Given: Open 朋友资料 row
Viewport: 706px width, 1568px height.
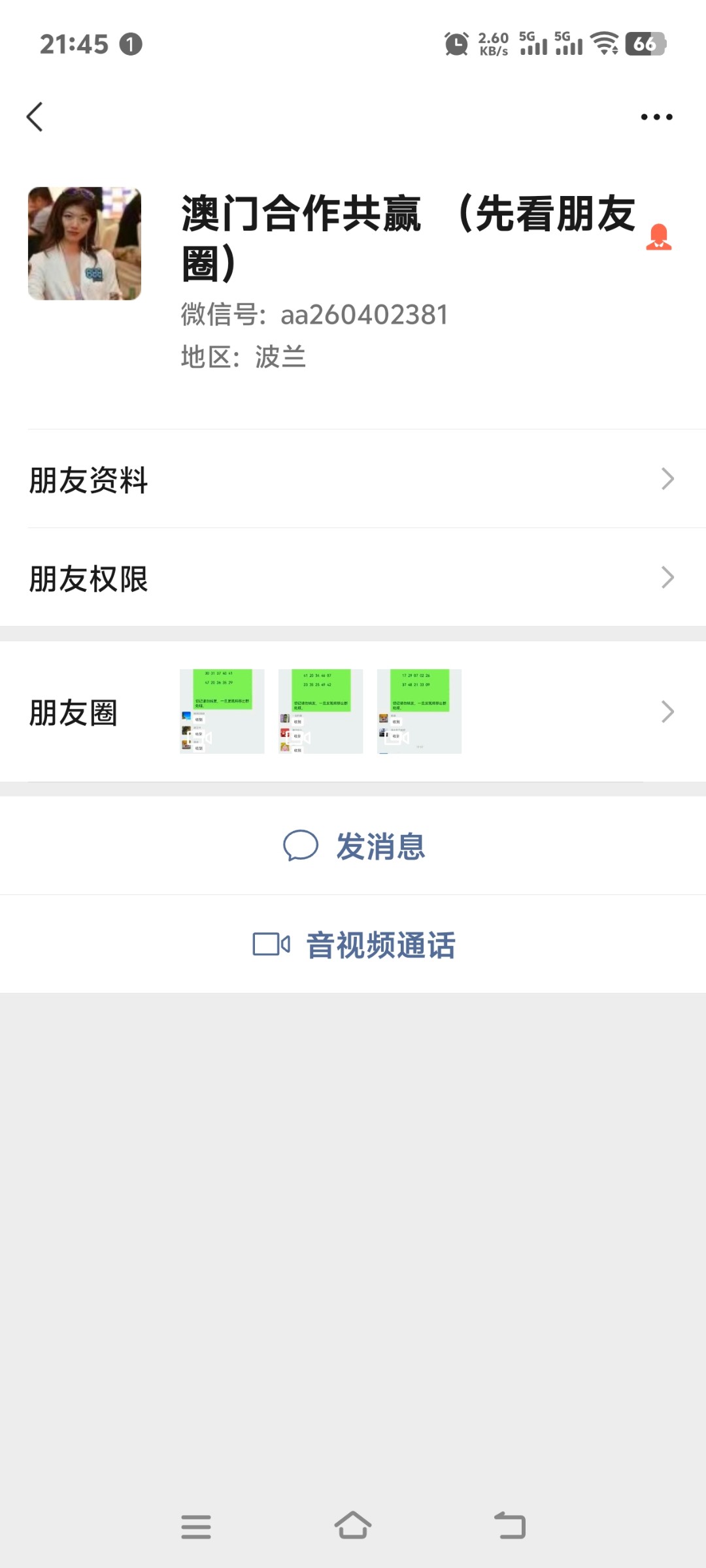Looking at the screenshot, I should pos(353,479).
